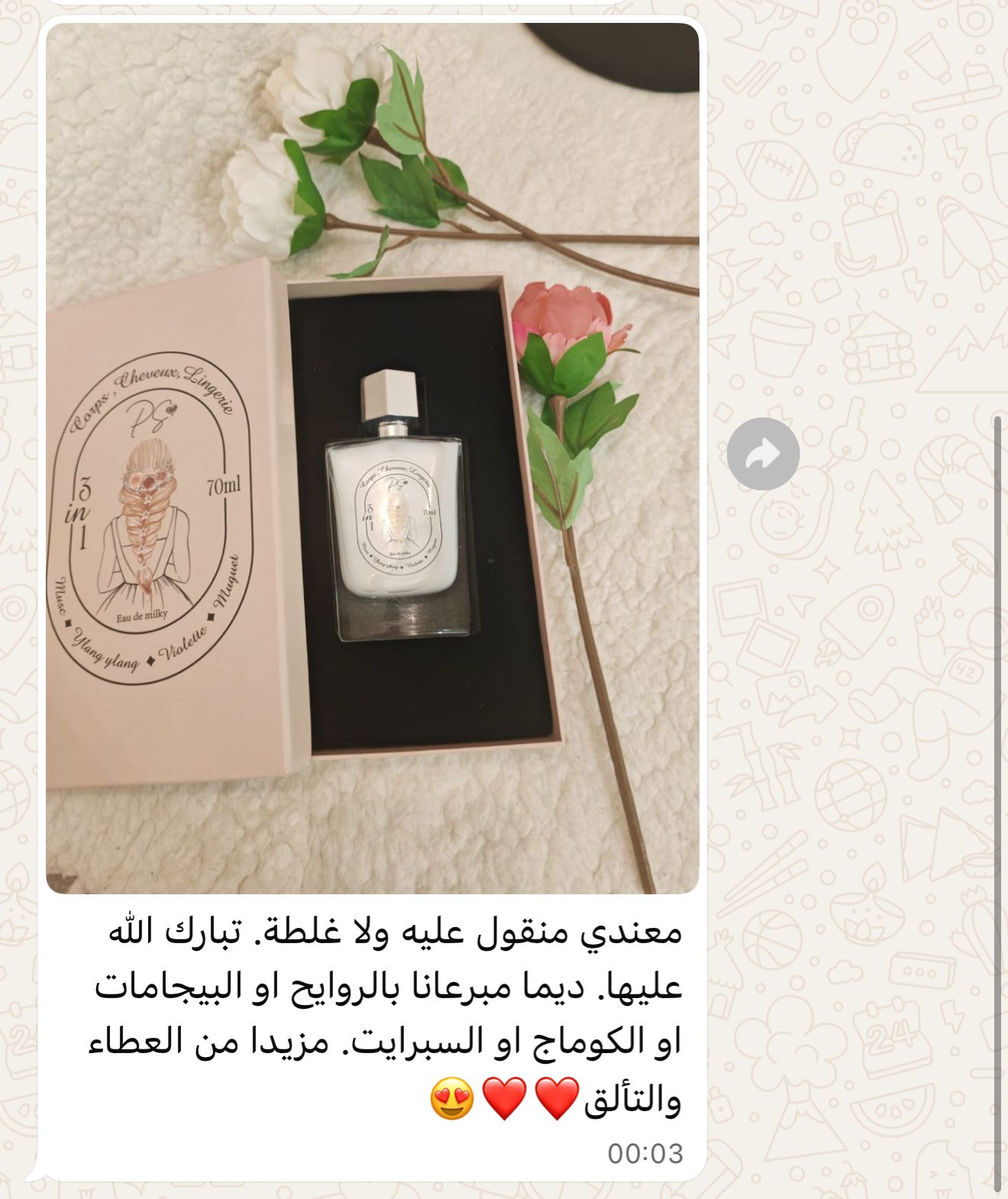Open the perfume box photo fullscreen

pos(373,458)
